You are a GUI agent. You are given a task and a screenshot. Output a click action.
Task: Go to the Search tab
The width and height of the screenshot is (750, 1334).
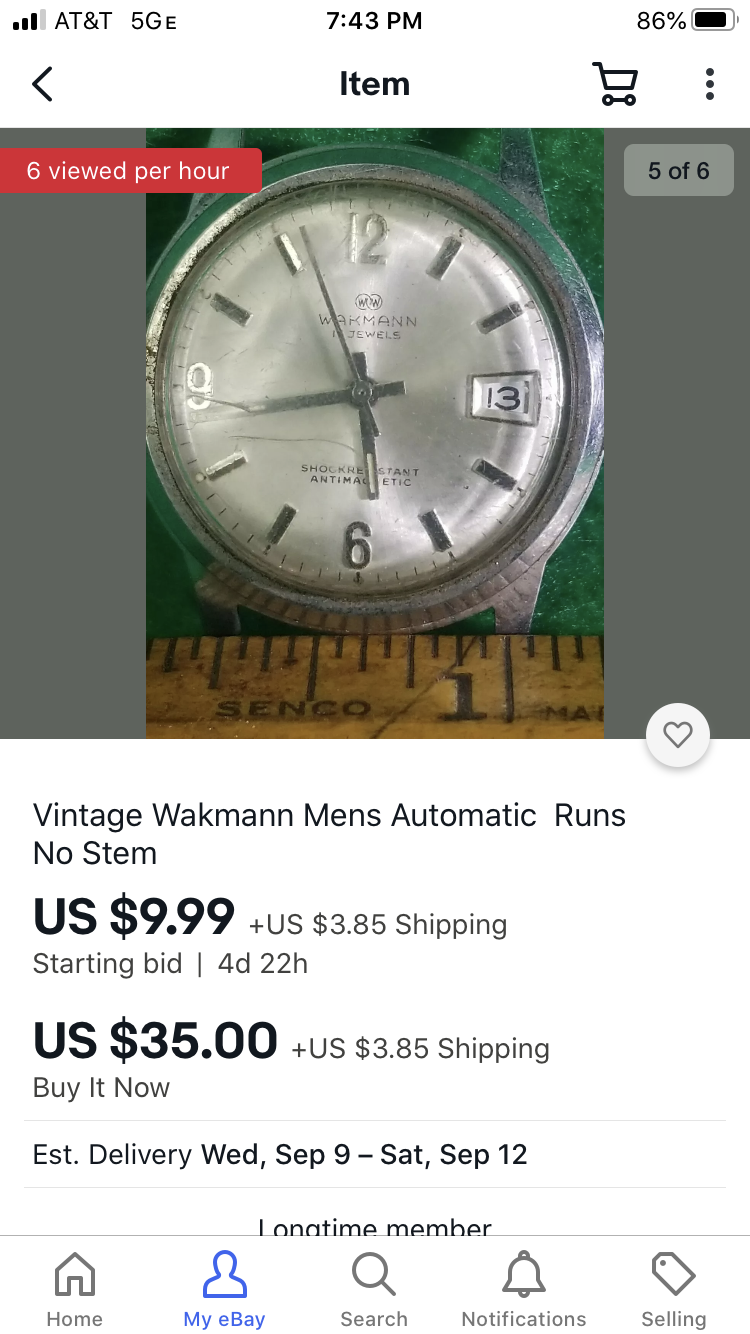coord(374,1289)
